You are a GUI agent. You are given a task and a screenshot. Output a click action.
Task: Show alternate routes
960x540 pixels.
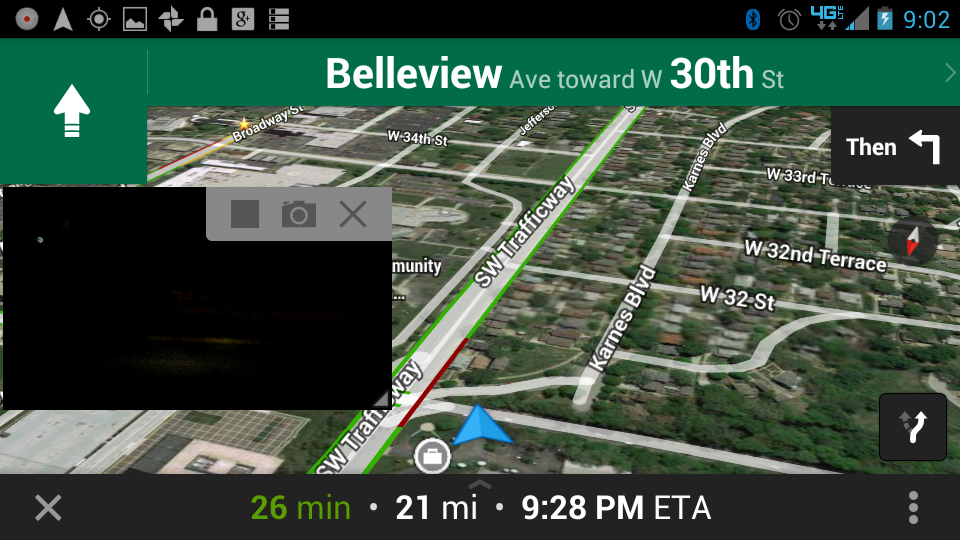tap(912, 427)
